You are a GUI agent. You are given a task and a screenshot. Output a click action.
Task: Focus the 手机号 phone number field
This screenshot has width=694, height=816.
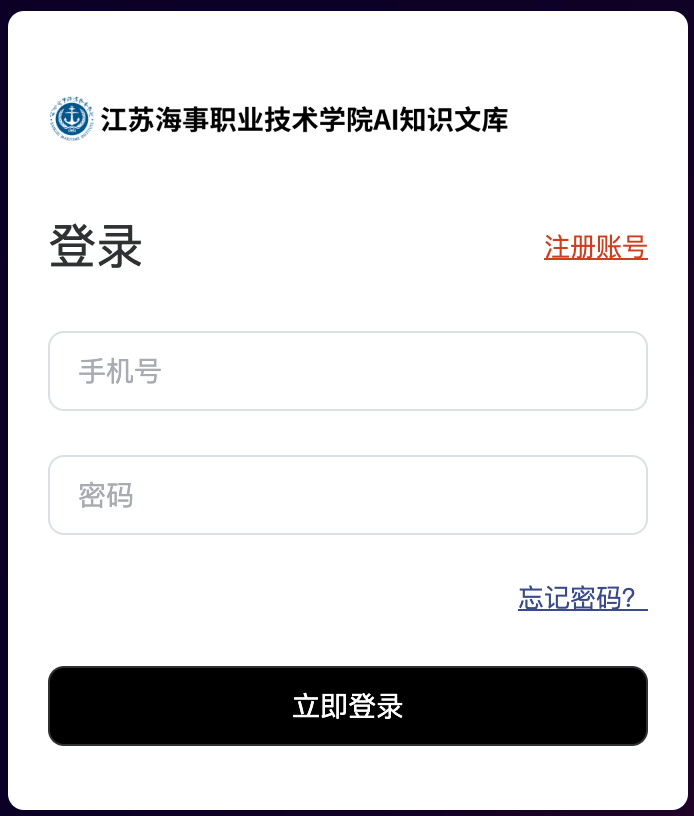pos(348,371)
